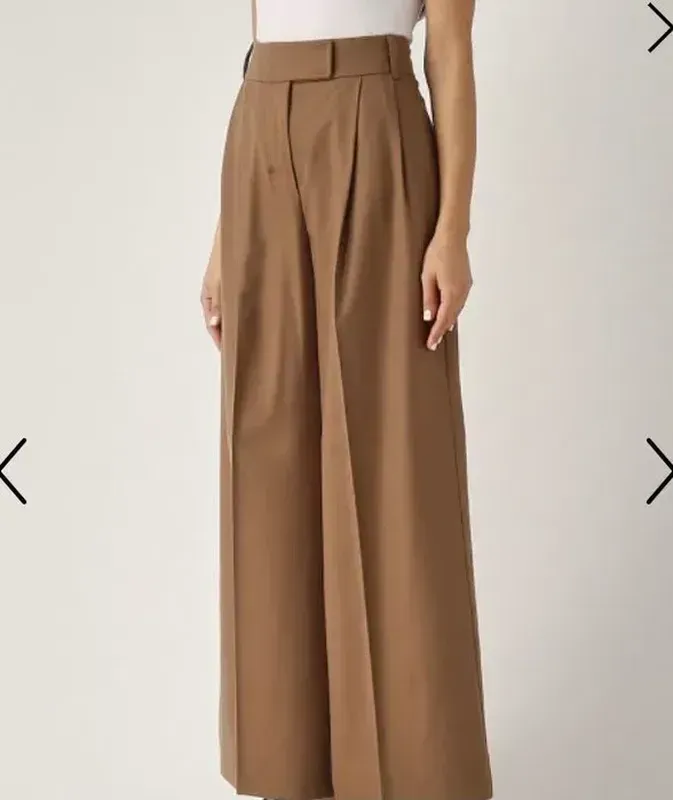The height and width of the screenshot is (800, 673).
Task: Show the next product photo
Action: tap(660, 470)
